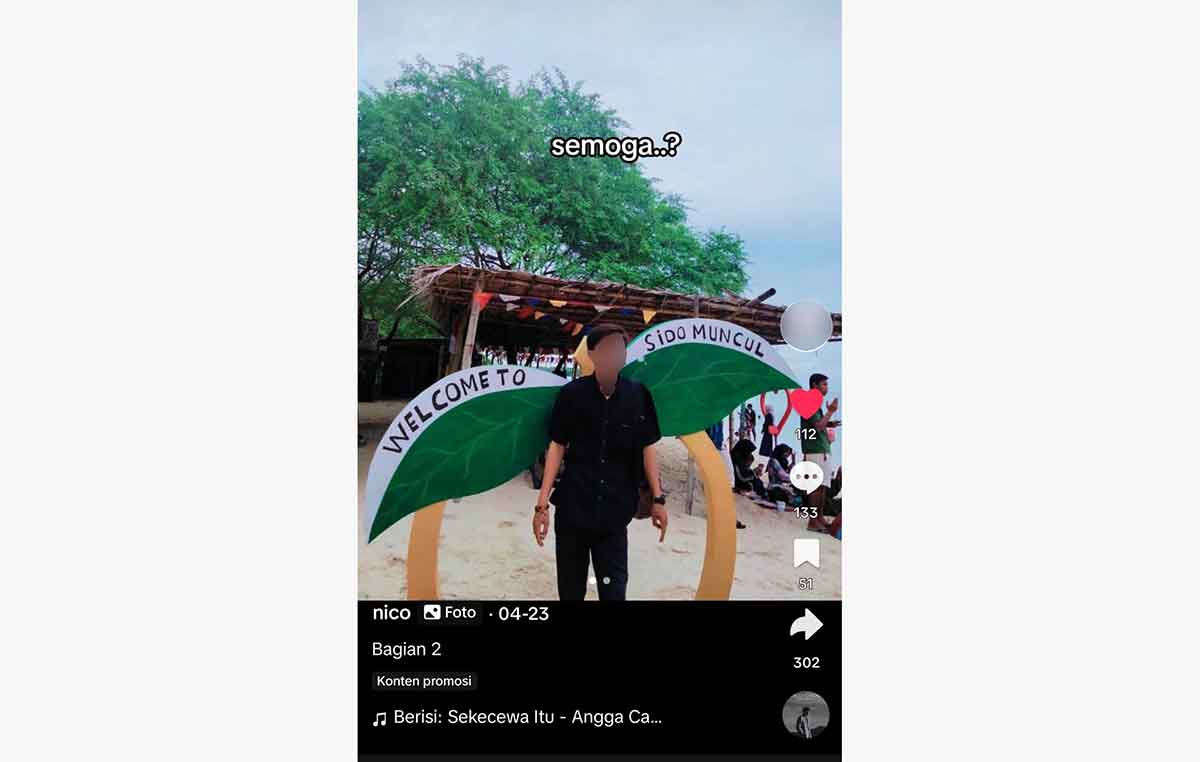
Task: Open nico's username profile
Action: click(391, 613)
